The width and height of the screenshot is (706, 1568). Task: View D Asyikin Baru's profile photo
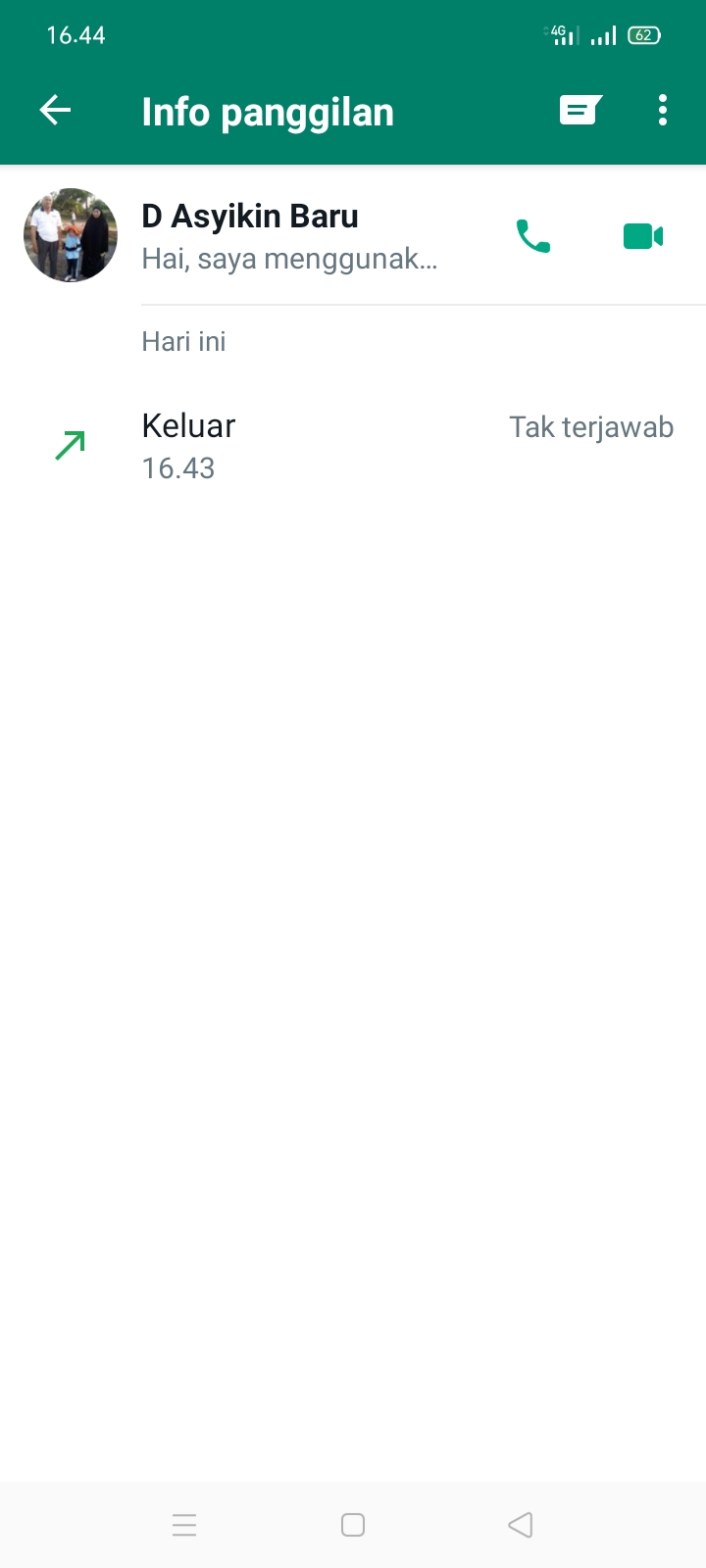pos(71,235)
